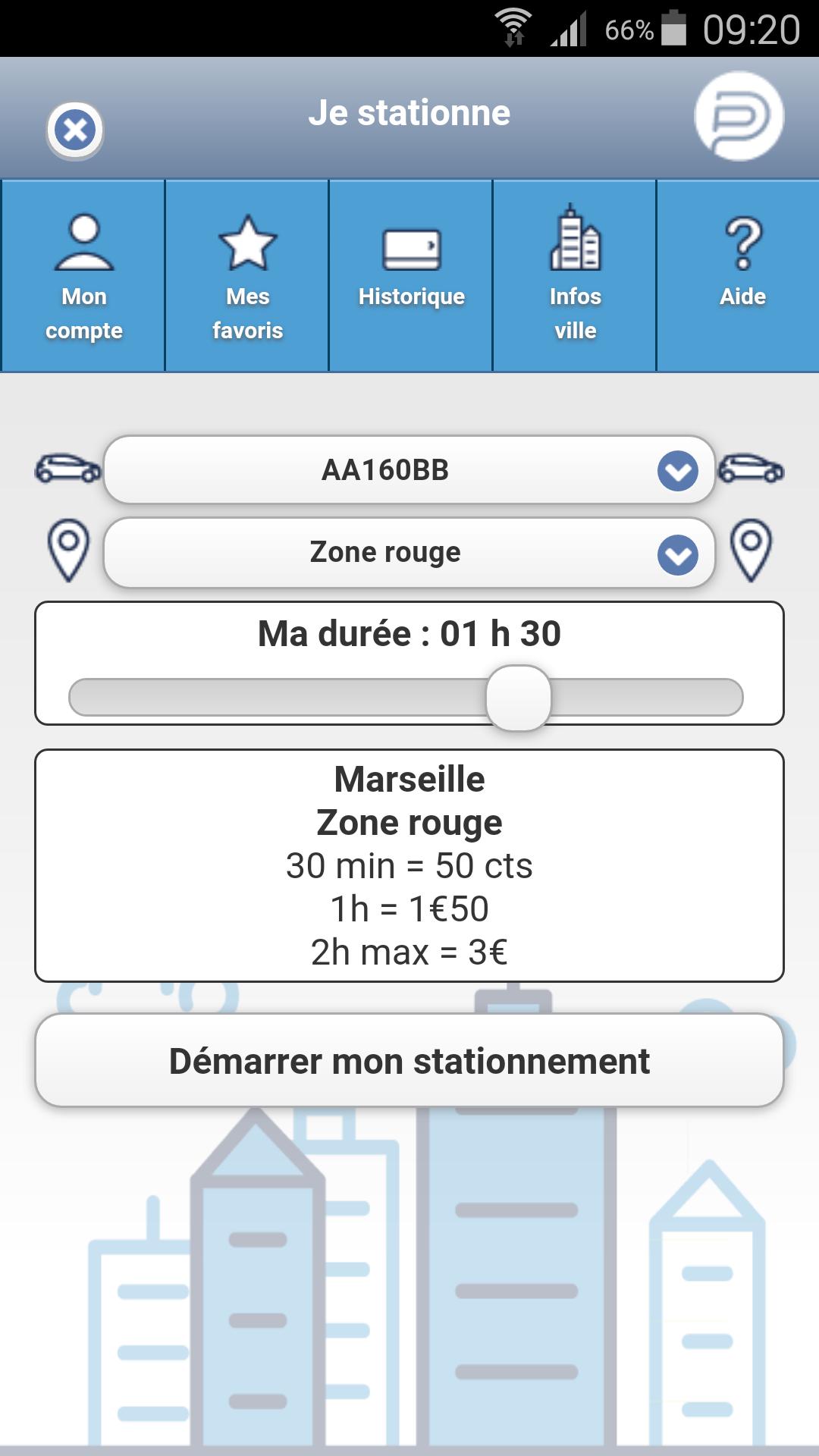
Task: Go to Mes favoris
Action: (x=247, y=276)
